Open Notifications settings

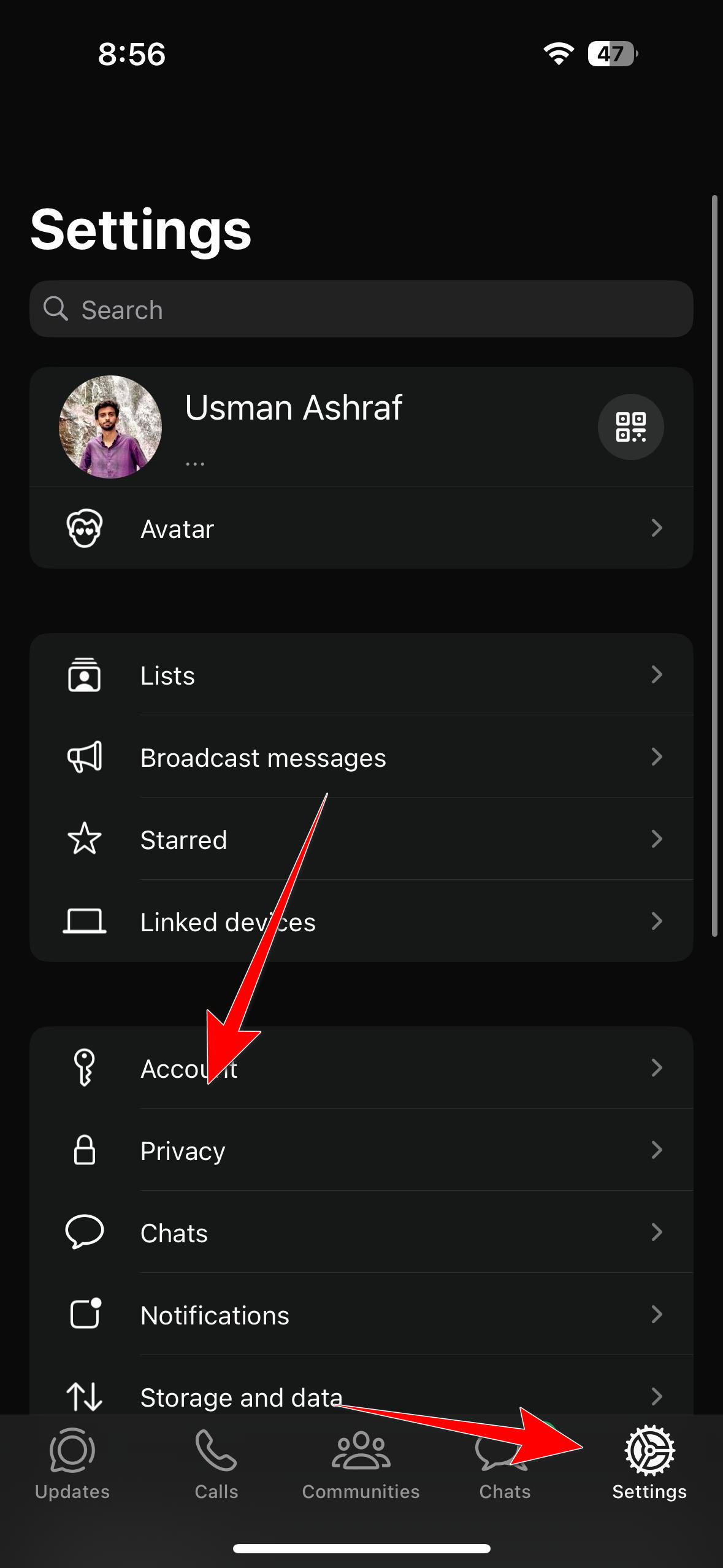point(361,1315)
